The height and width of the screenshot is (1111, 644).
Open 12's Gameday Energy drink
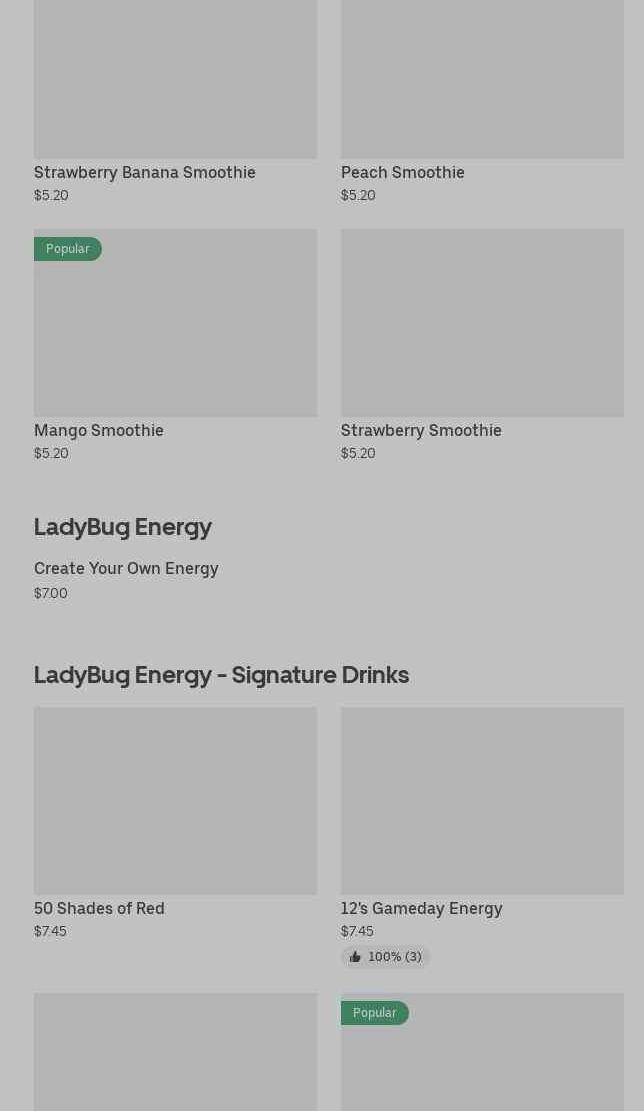point(482,837)
